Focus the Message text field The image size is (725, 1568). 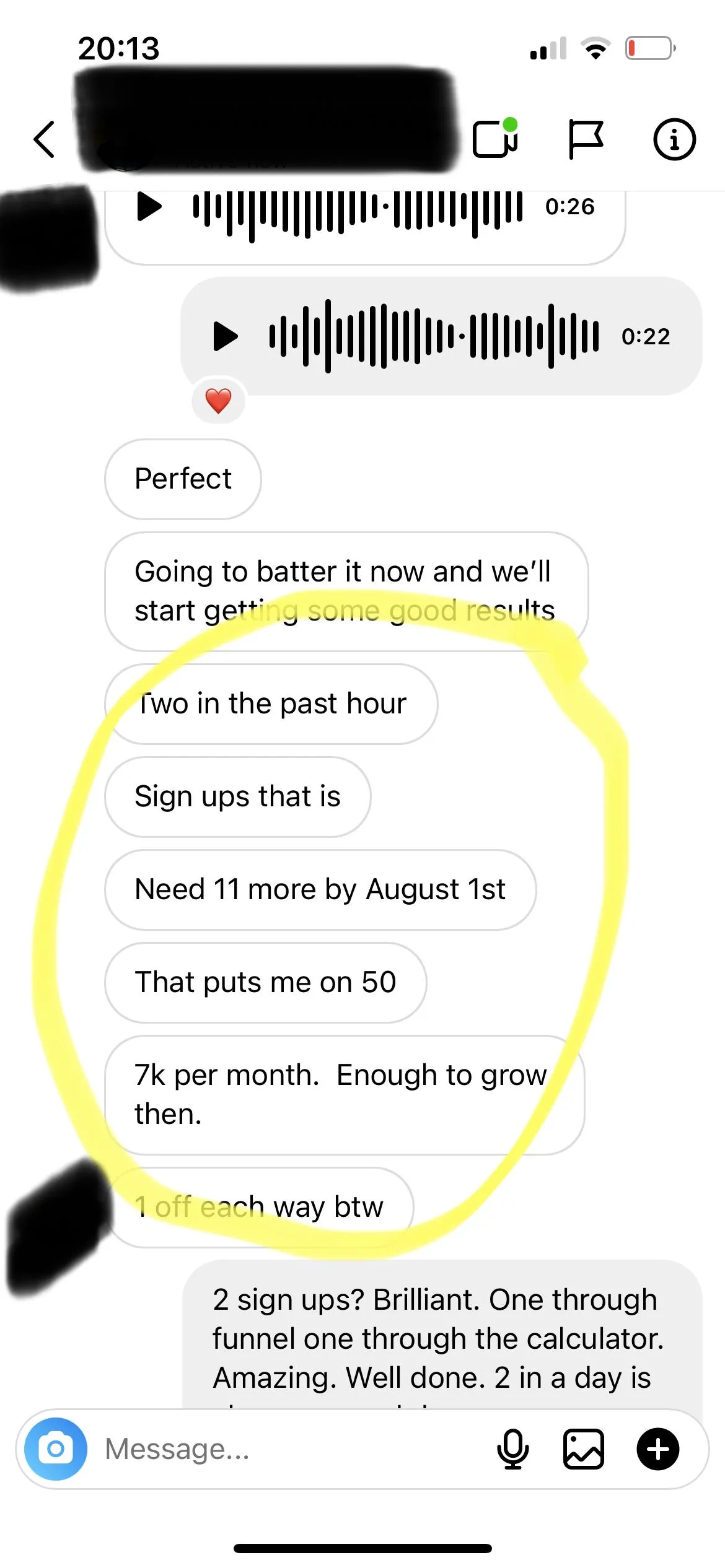tap(291, 1449)
